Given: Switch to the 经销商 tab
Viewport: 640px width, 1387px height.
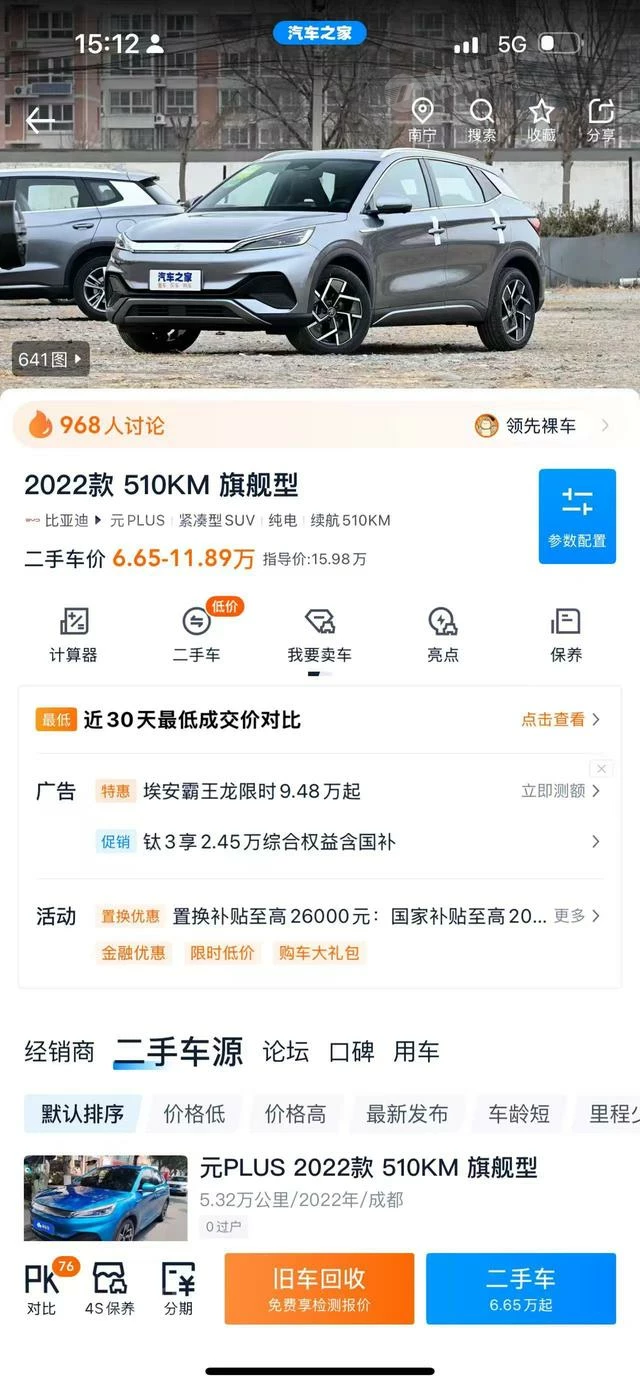Looking at the screenshot, I should coord(59,1051).
